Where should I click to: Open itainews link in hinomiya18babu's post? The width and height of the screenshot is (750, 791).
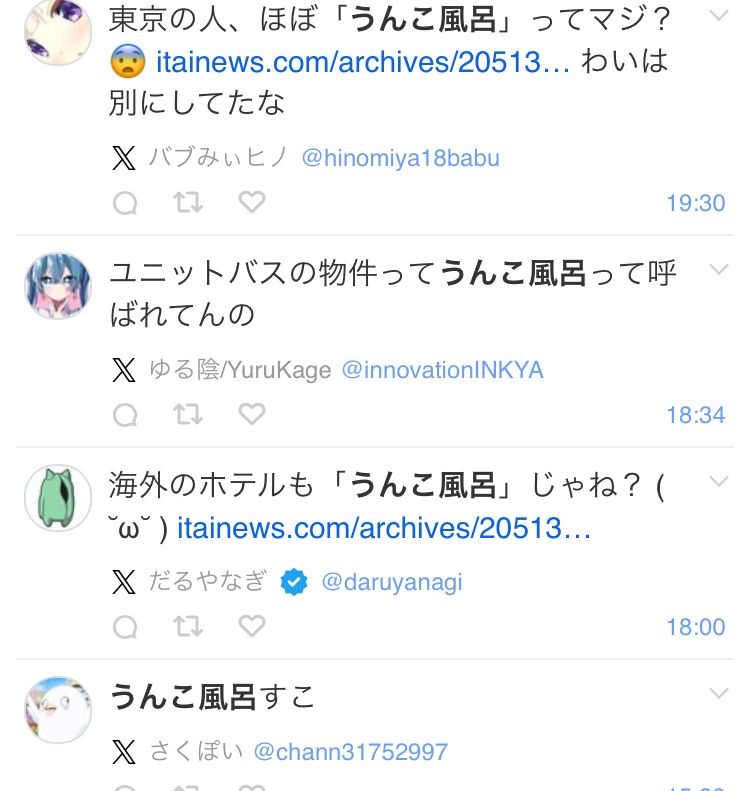click(363, 63)
